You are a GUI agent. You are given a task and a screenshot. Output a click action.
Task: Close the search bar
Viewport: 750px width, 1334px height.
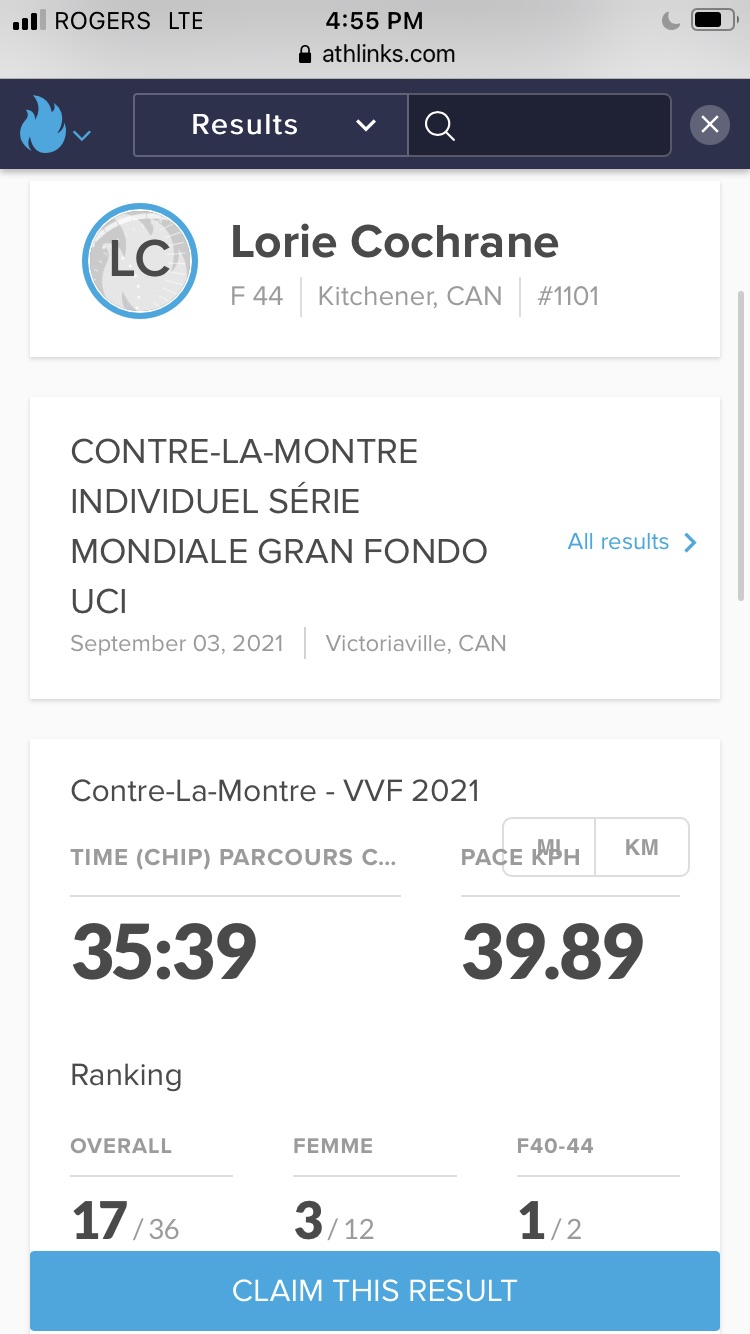[709, 125]
